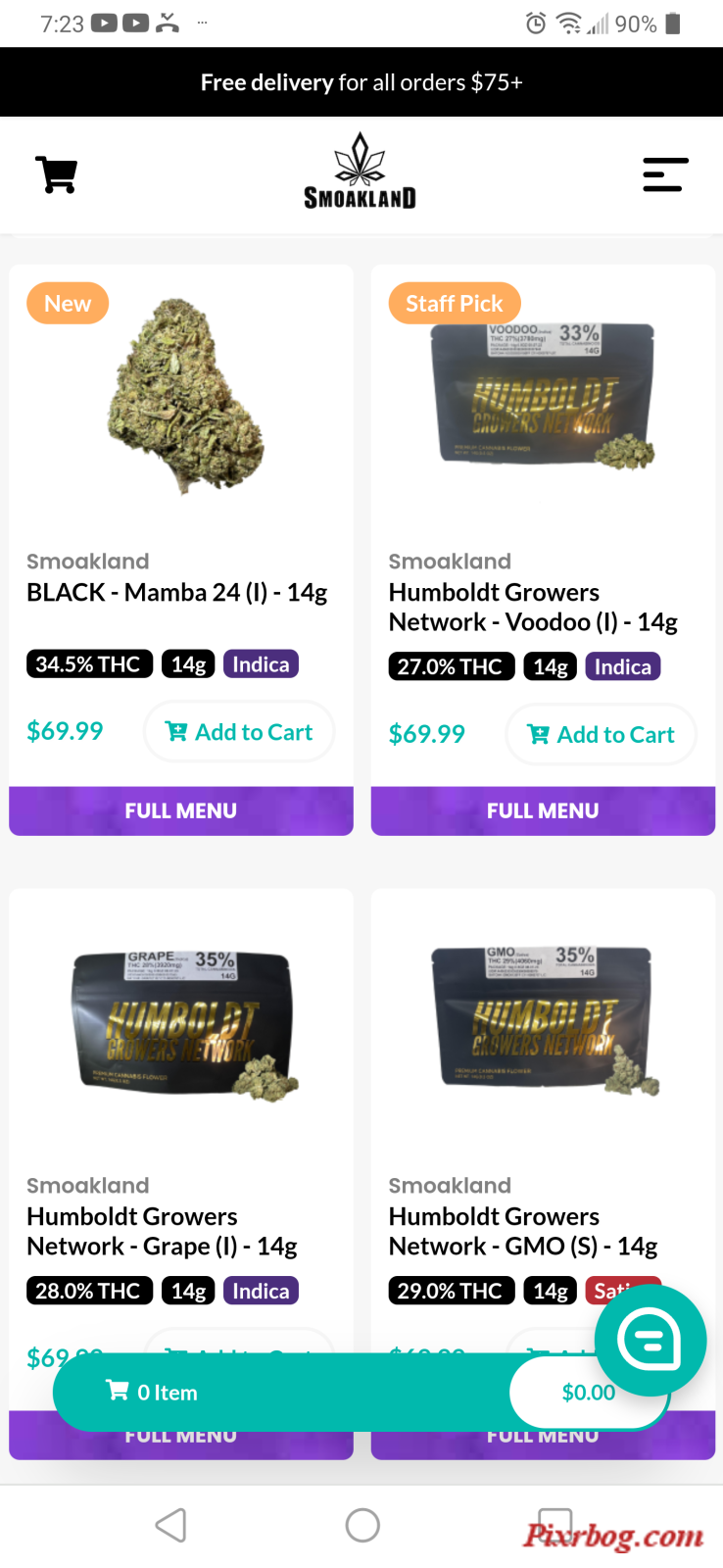Go to Smoakland home via logo
This screenshot has width=723, height=1568.
pos(360,172)
